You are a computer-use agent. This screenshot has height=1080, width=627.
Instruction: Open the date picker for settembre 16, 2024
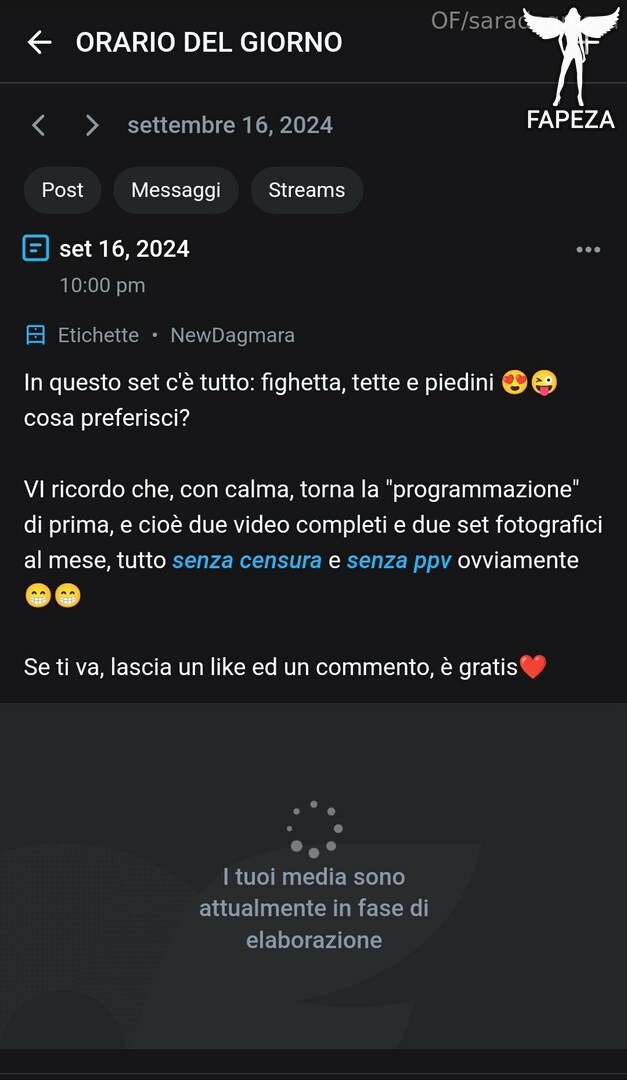[230, 125]
